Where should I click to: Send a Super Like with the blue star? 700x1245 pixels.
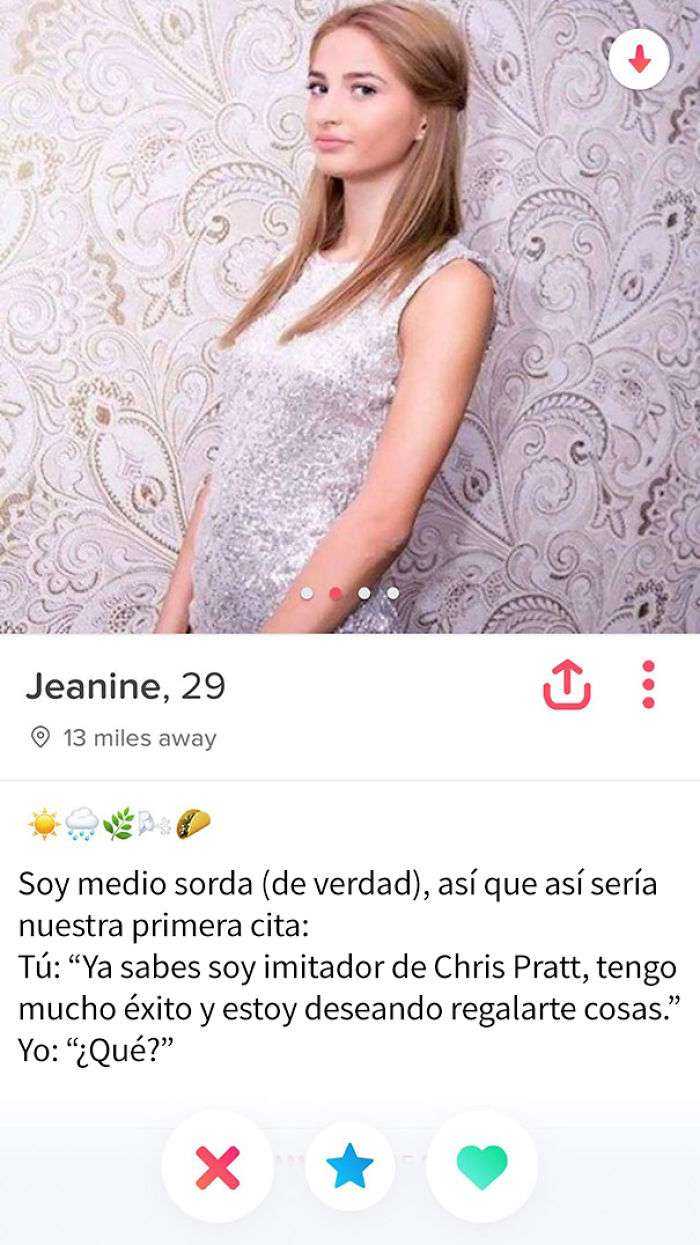(x=350, y=1166)
